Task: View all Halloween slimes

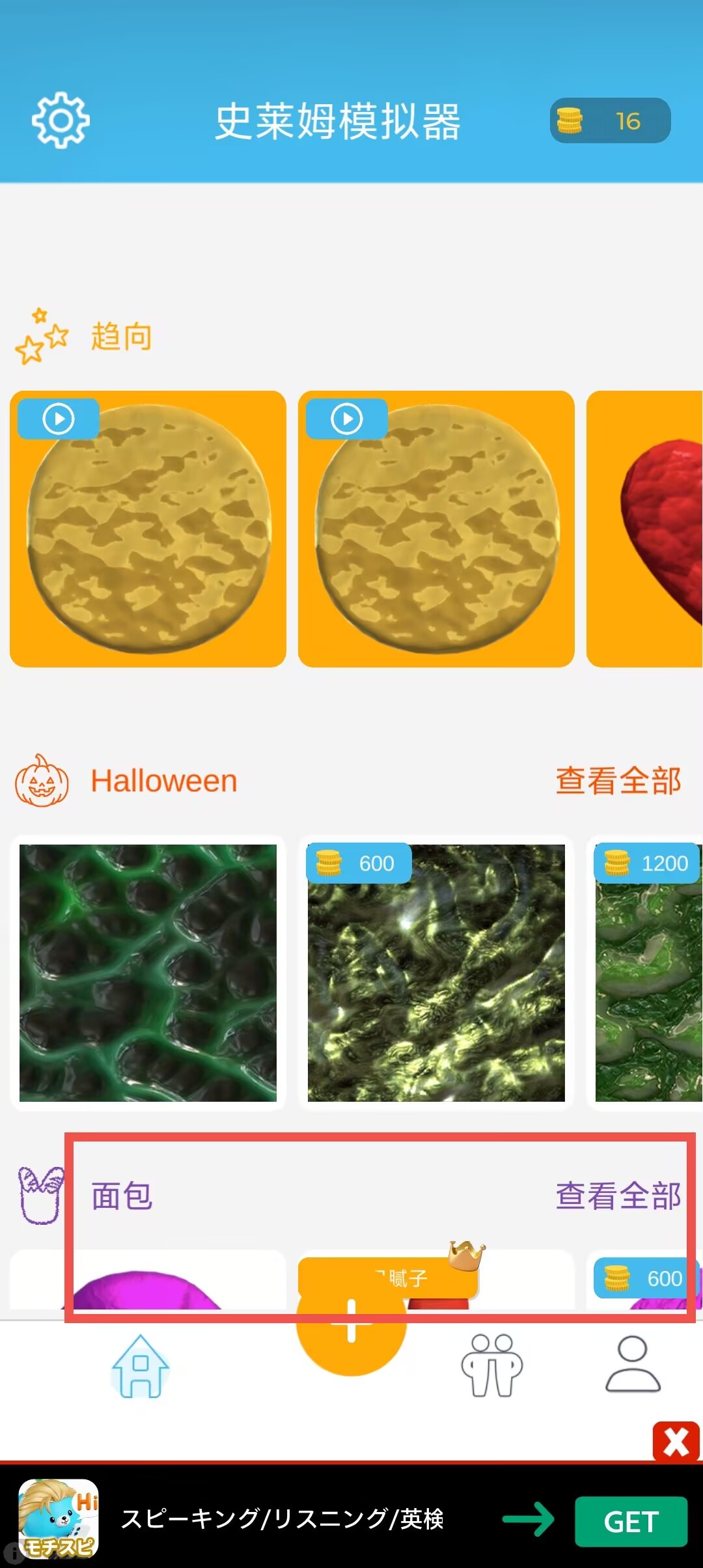Action: pos(618,781)
